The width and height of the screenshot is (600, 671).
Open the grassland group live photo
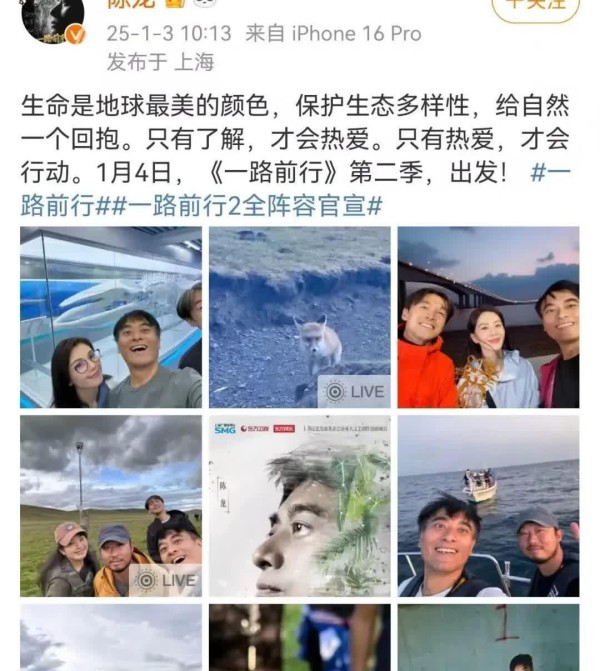(x=111, y=506)
